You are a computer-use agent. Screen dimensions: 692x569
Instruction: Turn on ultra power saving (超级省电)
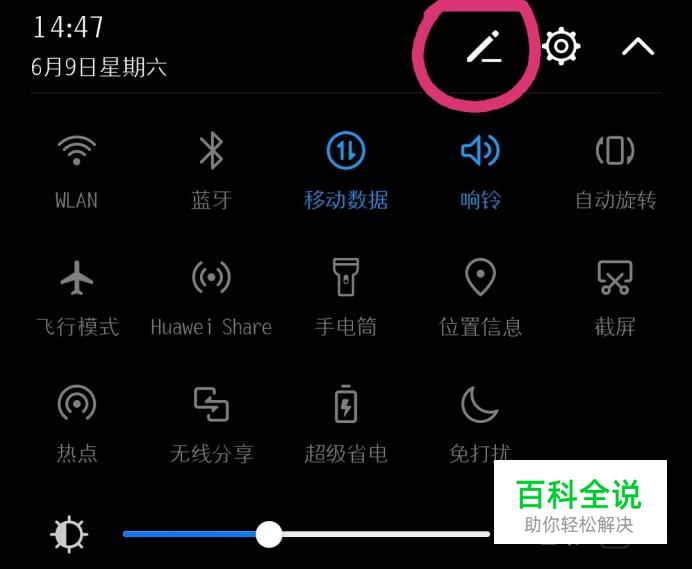point(346,405)
